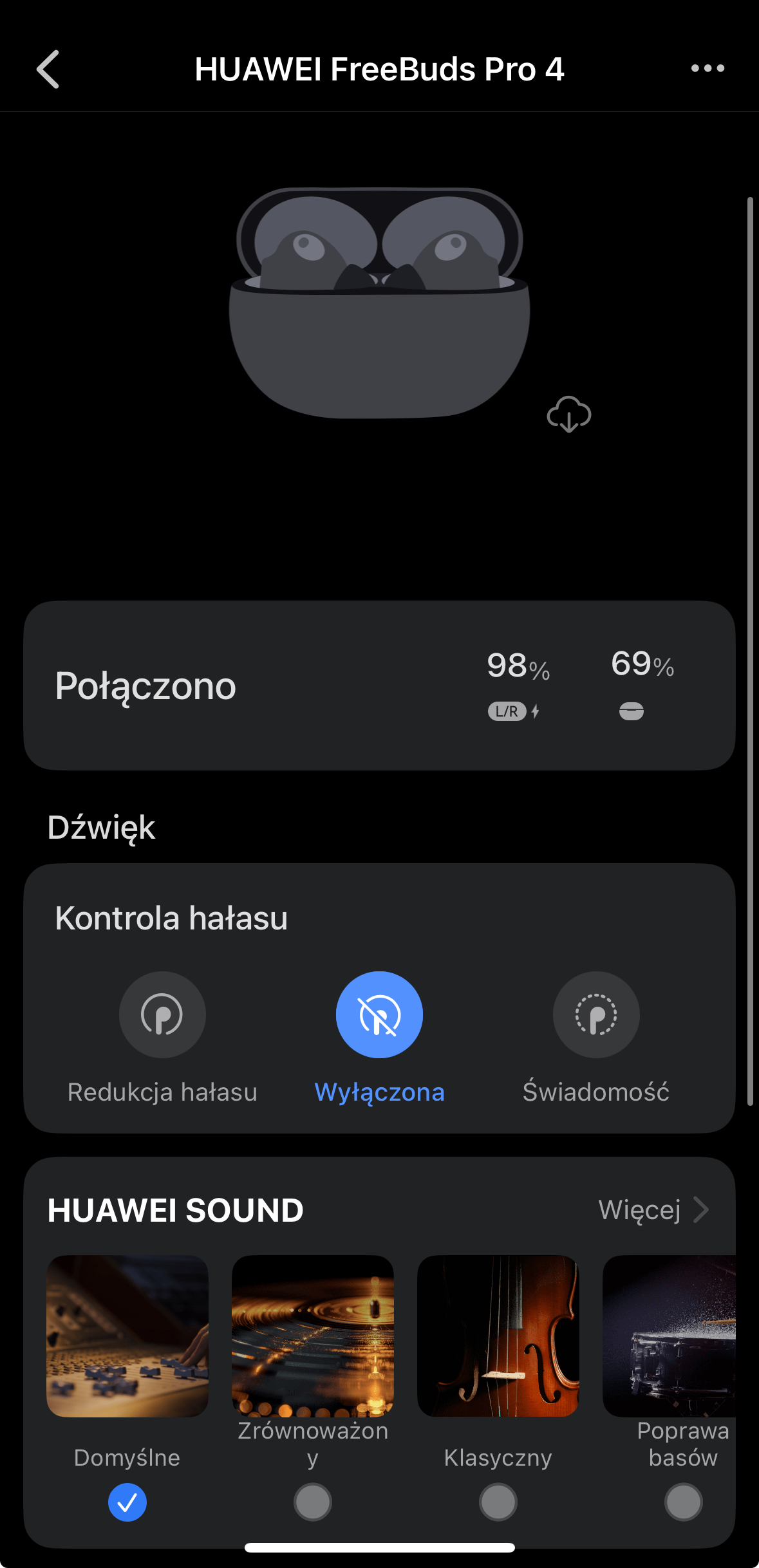Open the three-dot overflow menu
This screenshot has width=759, height=1568.
coord(707,68)
